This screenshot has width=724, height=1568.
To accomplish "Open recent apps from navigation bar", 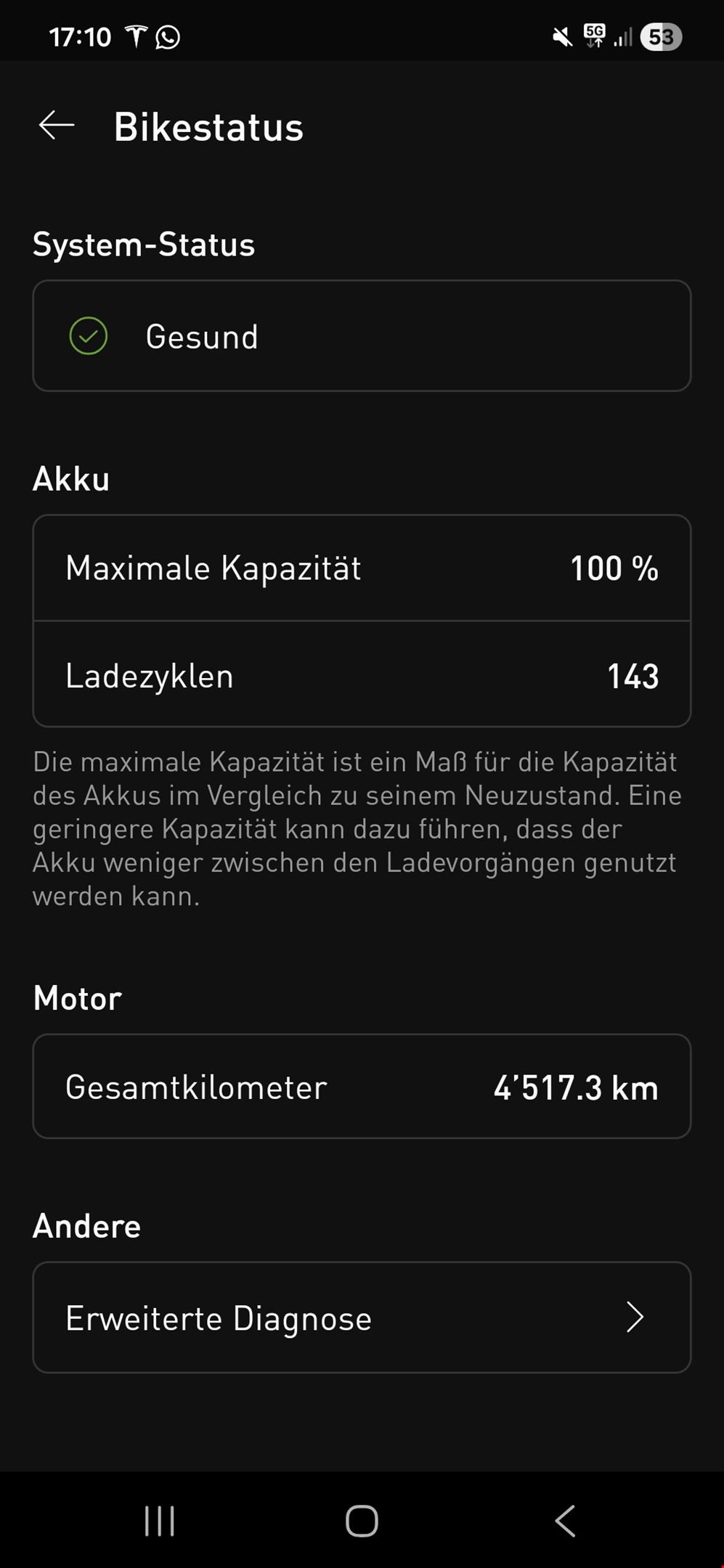I will point(160,1521).
